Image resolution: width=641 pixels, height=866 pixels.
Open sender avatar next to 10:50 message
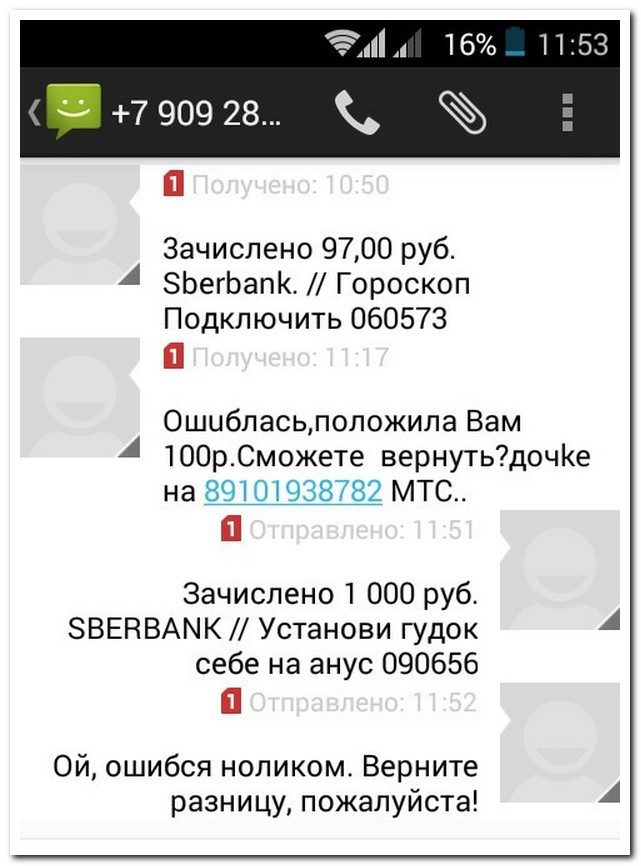point(80,225)
